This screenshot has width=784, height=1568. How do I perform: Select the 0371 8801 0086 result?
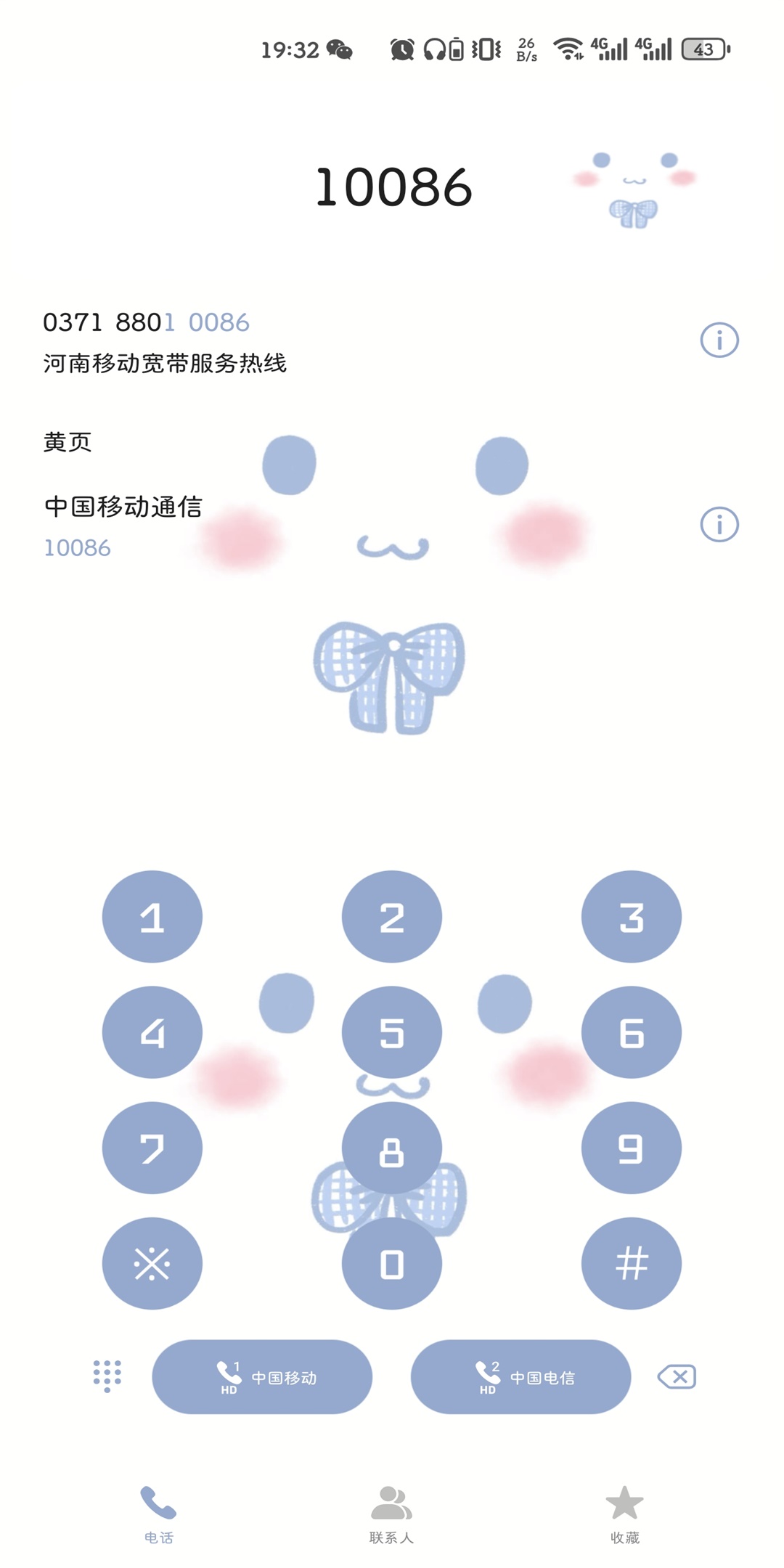coord(290,341)
